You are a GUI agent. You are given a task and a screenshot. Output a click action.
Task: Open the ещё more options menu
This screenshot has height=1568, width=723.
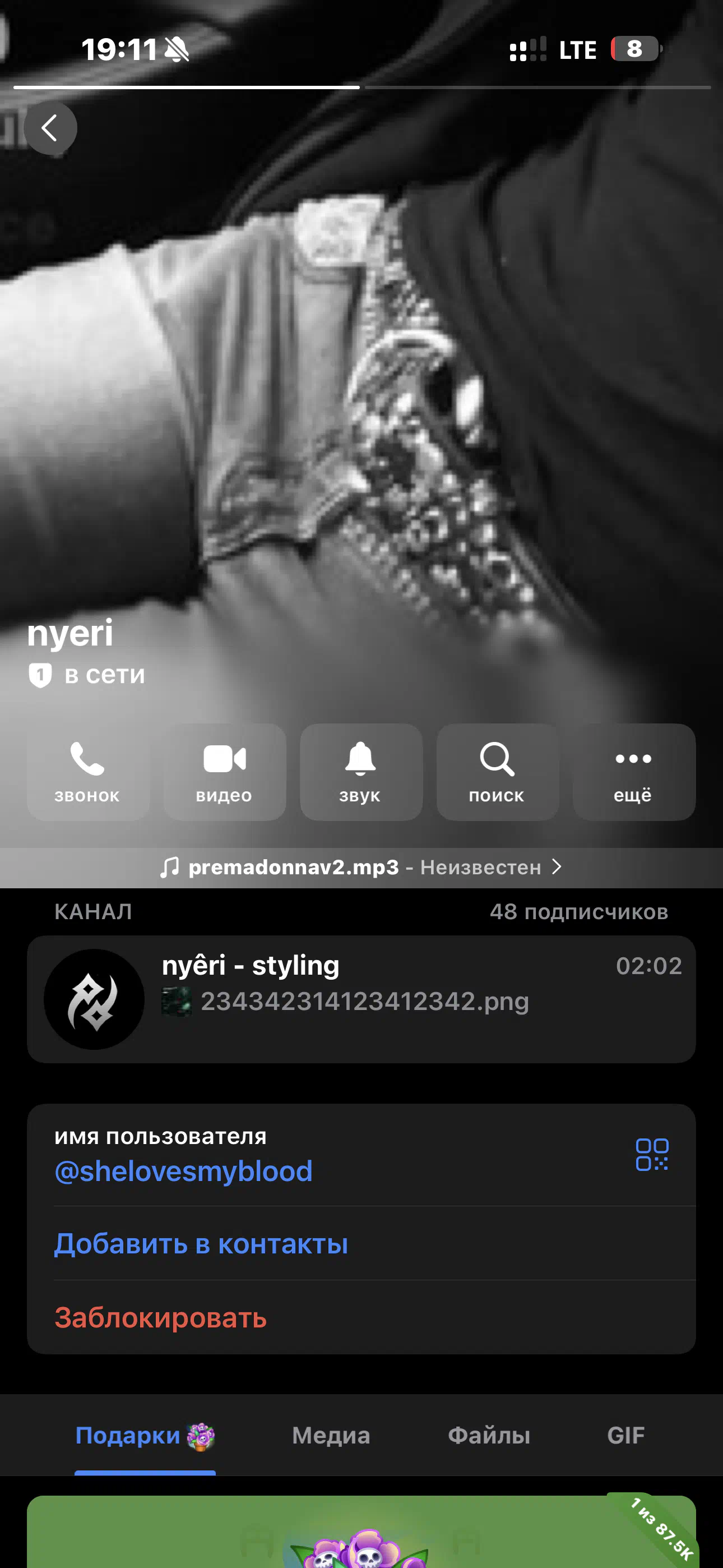(x=633, y=771)
